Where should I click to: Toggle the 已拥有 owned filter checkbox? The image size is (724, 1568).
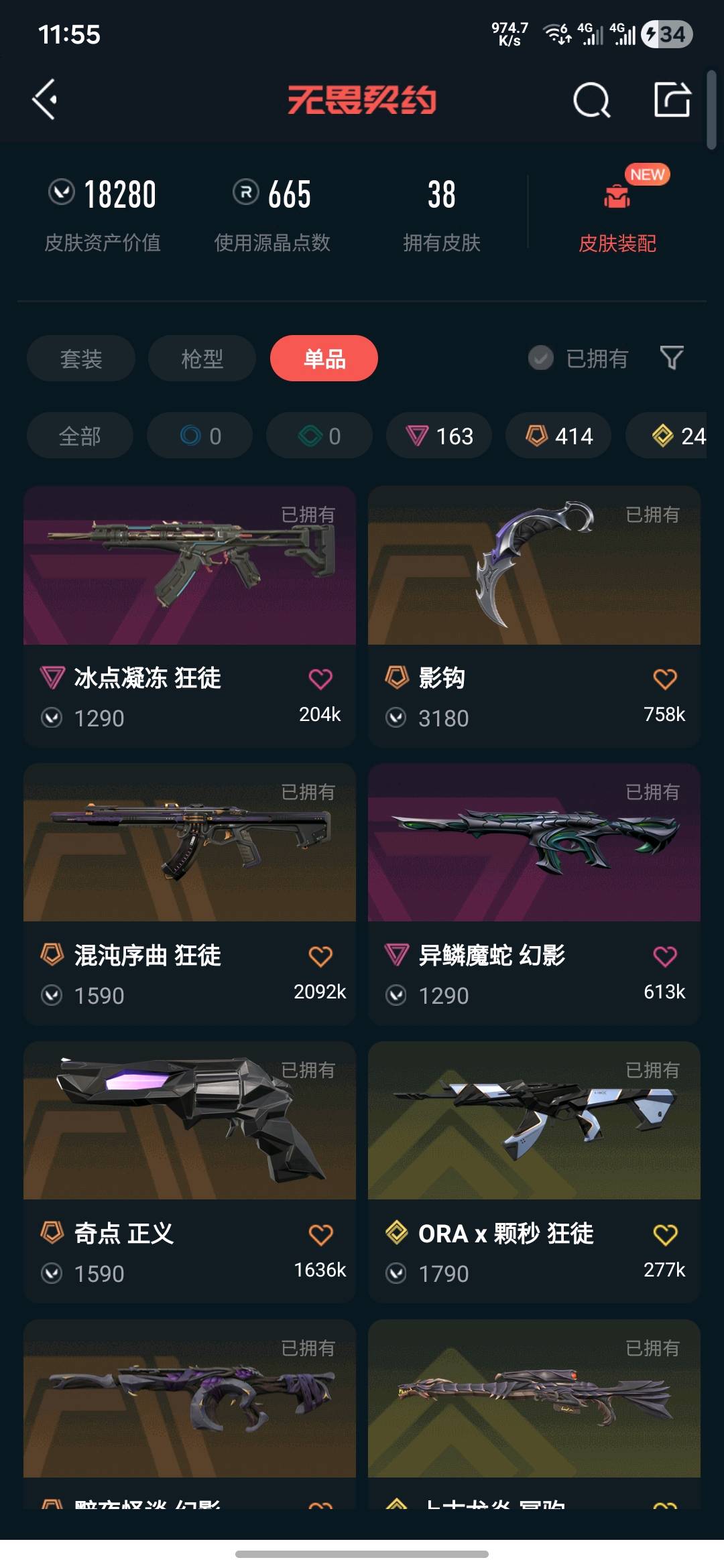click(x=541, y=358)
